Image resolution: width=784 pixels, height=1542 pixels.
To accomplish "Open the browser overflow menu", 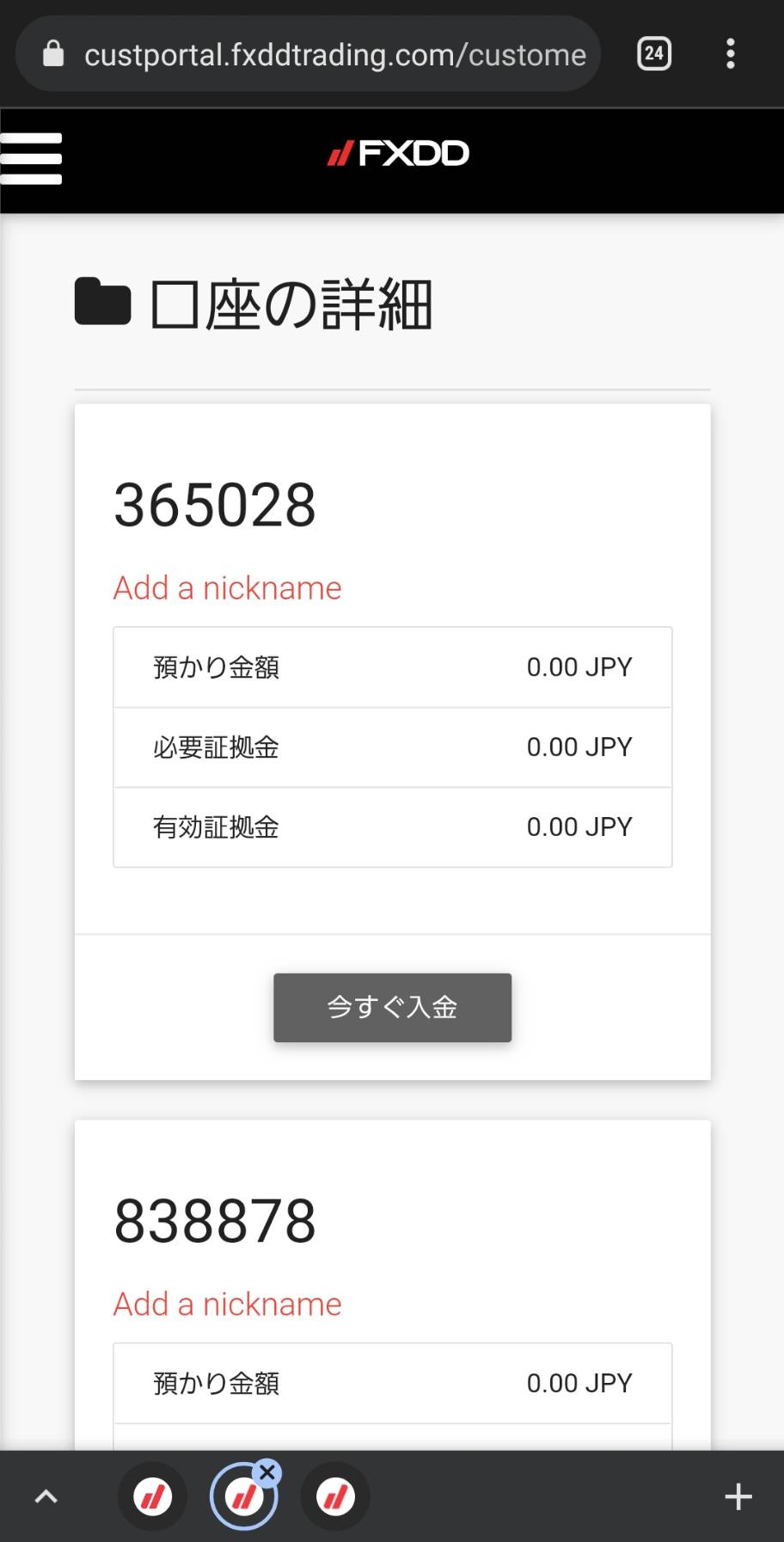I will 730,54.
